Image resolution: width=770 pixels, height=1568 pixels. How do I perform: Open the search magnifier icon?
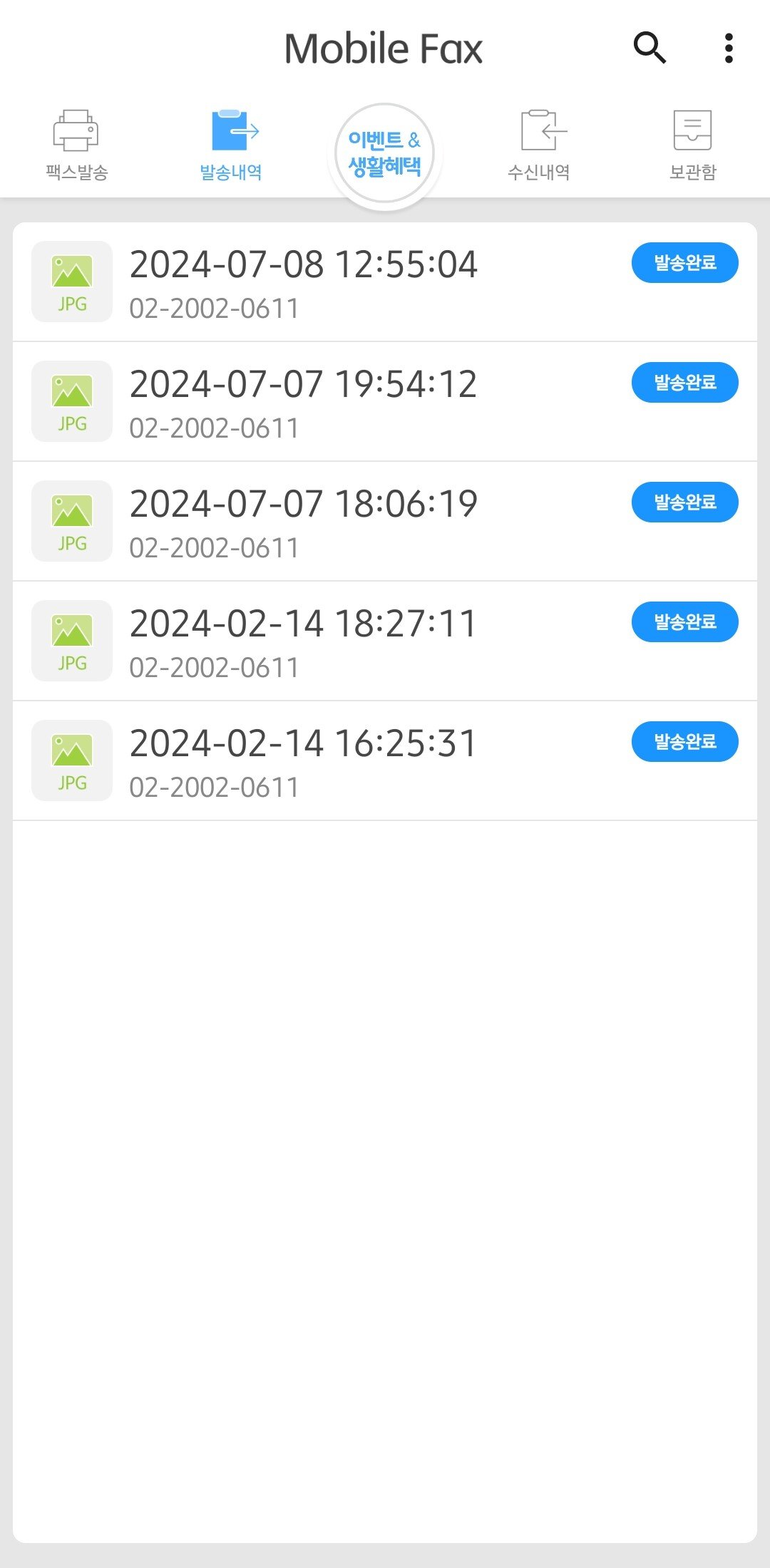click(650, 48)
